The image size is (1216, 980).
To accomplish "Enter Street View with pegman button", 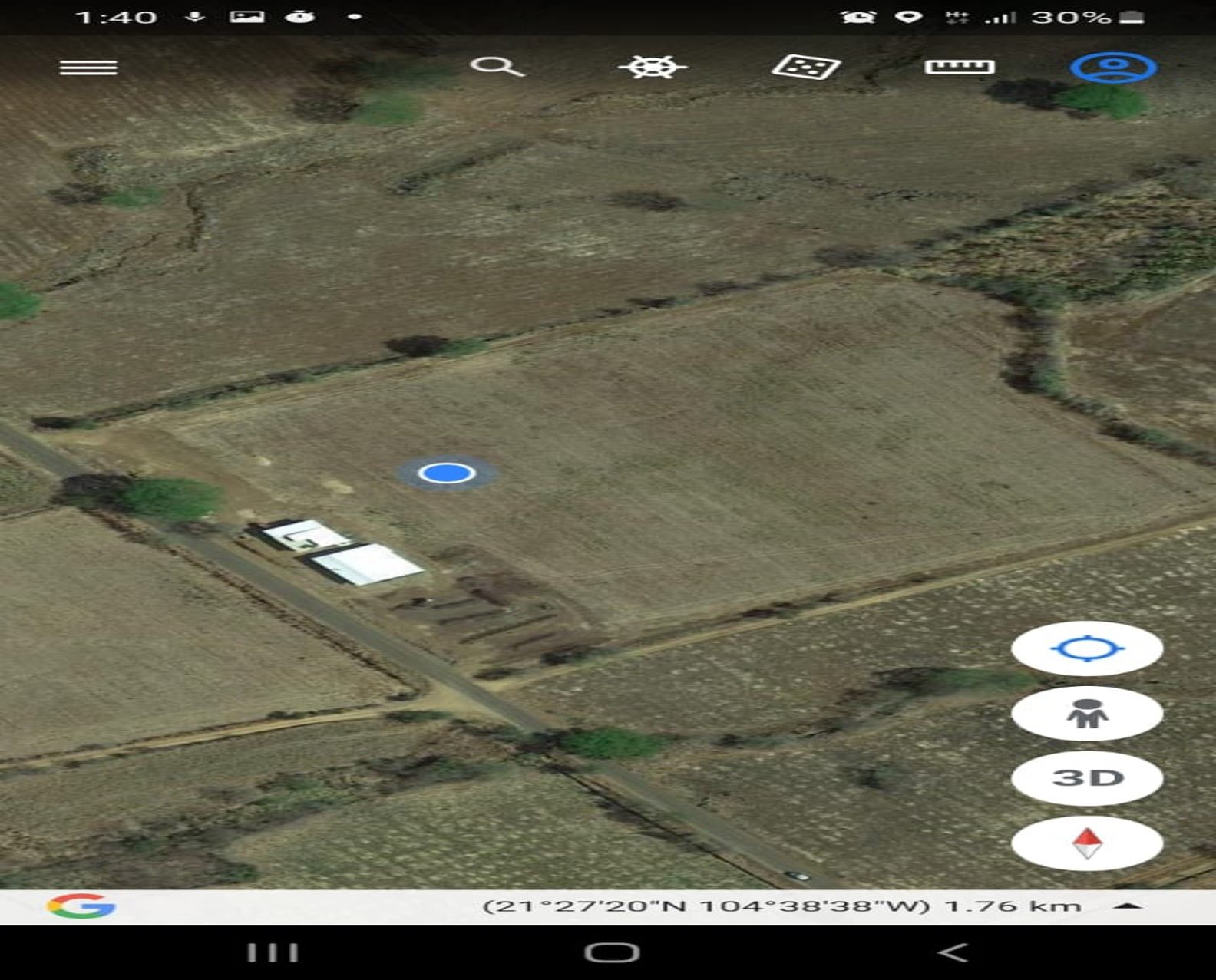I will (1086, 714).
